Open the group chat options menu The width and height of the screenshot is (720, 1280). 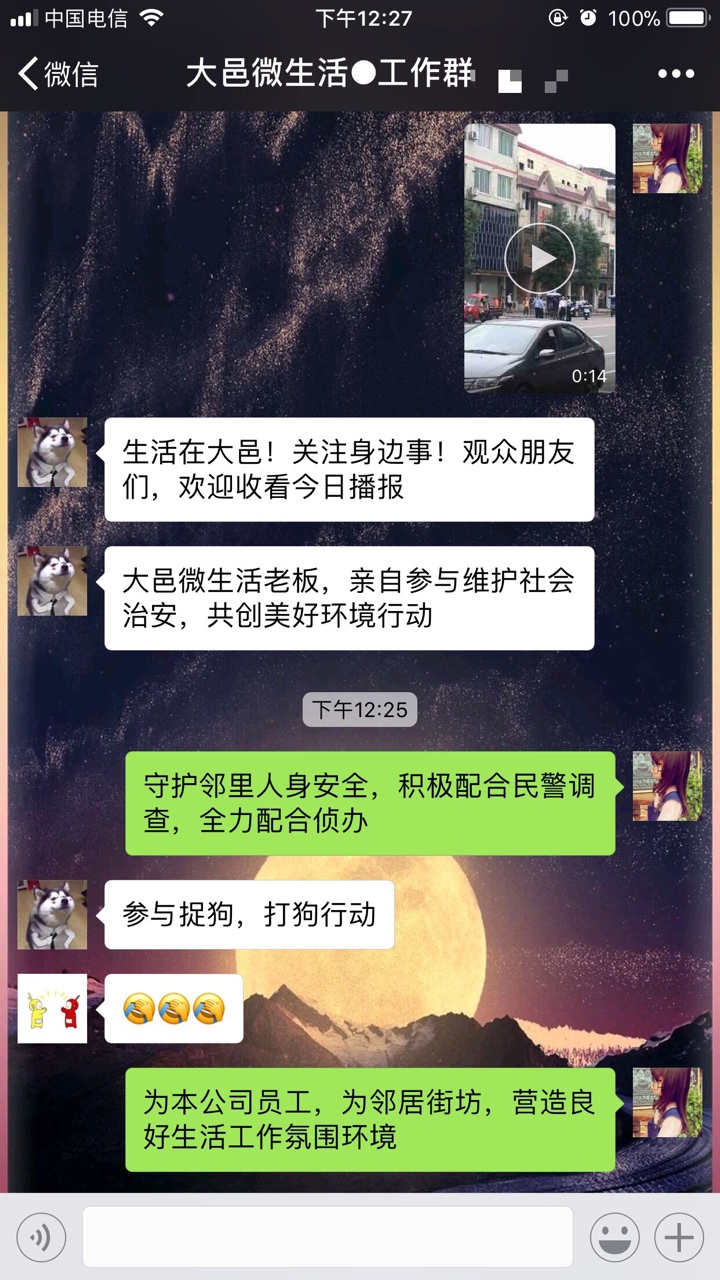click(675, 74)
